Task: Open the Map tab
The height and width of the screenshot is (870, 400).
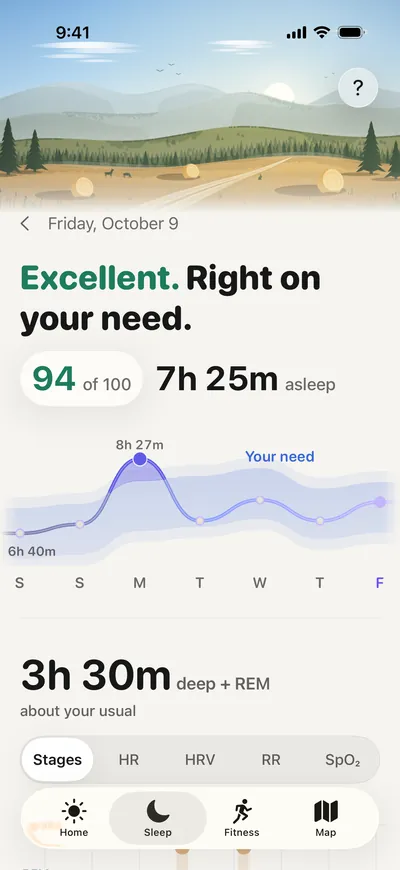Action: [326, 818]
